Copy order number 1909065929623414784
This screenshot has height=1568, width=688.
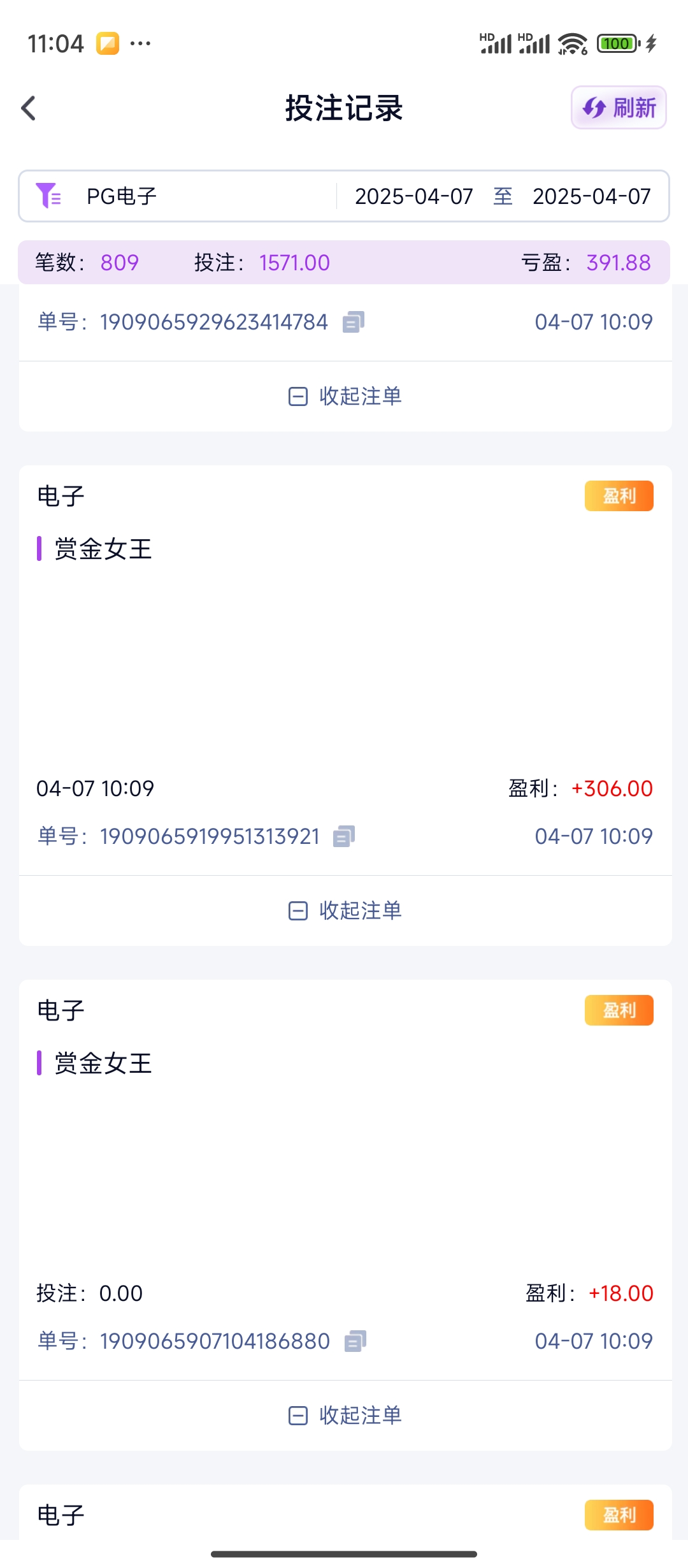coord(354,322)
